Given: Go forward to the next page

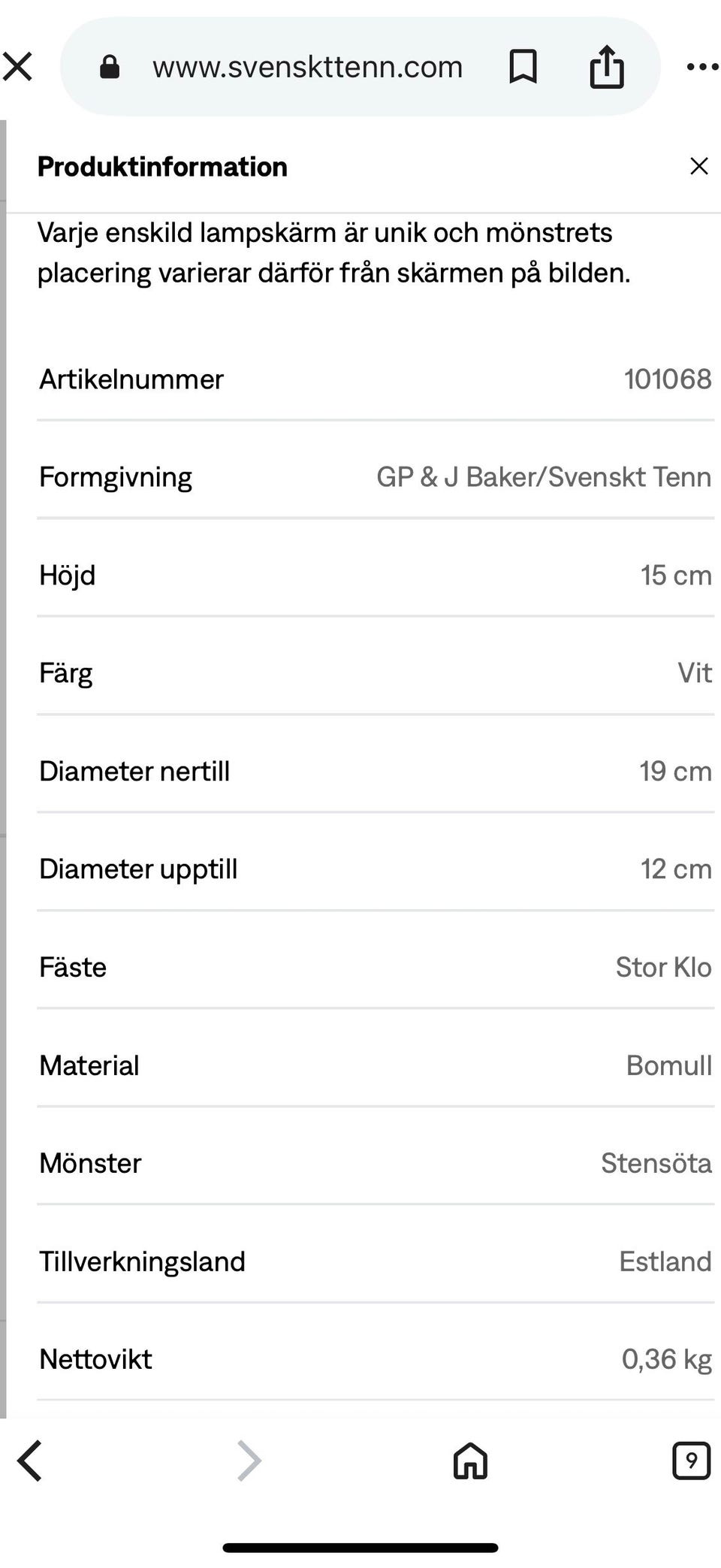Looking at the screenshot, I should tap(249, 1461).
